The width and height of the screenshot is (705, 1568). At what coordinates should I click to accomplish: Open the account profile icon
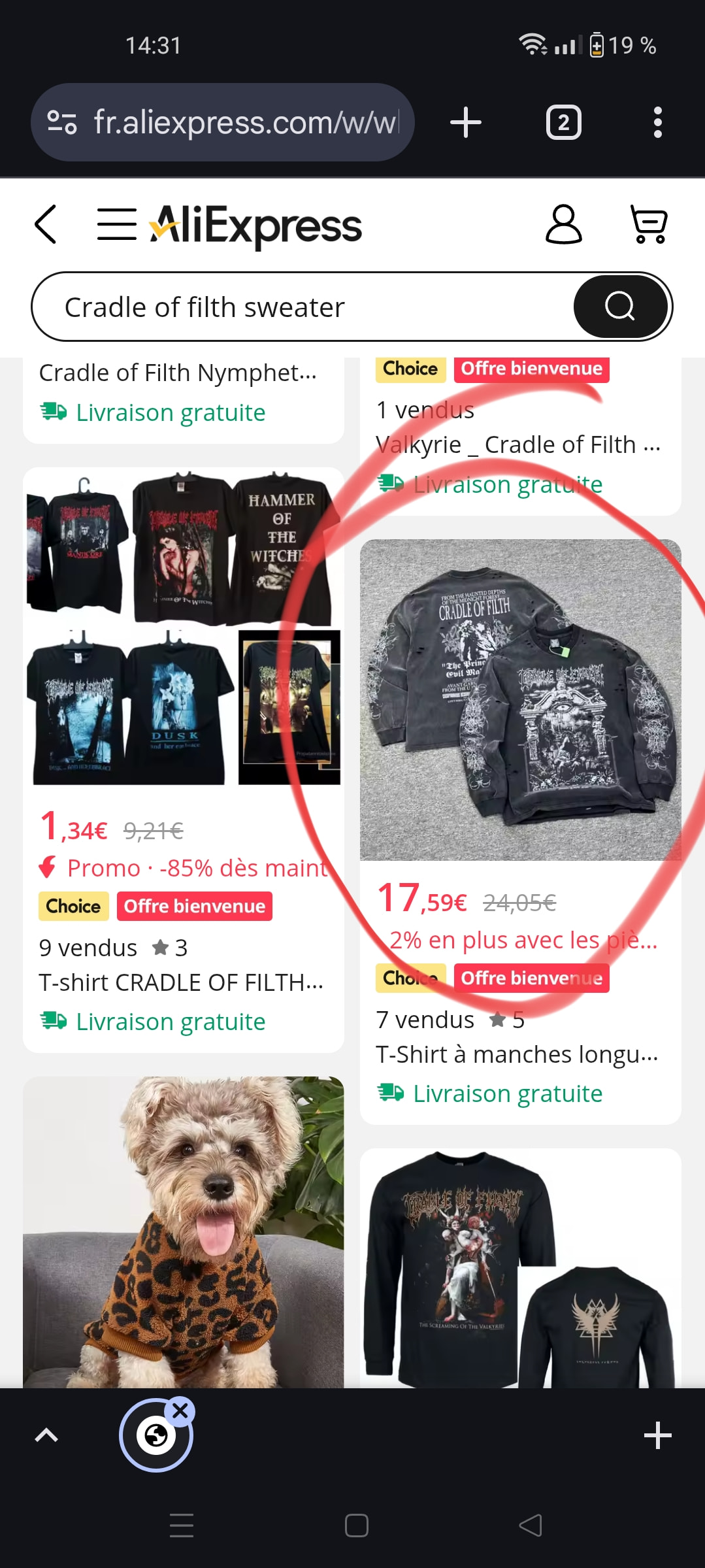tap(563, 224)
